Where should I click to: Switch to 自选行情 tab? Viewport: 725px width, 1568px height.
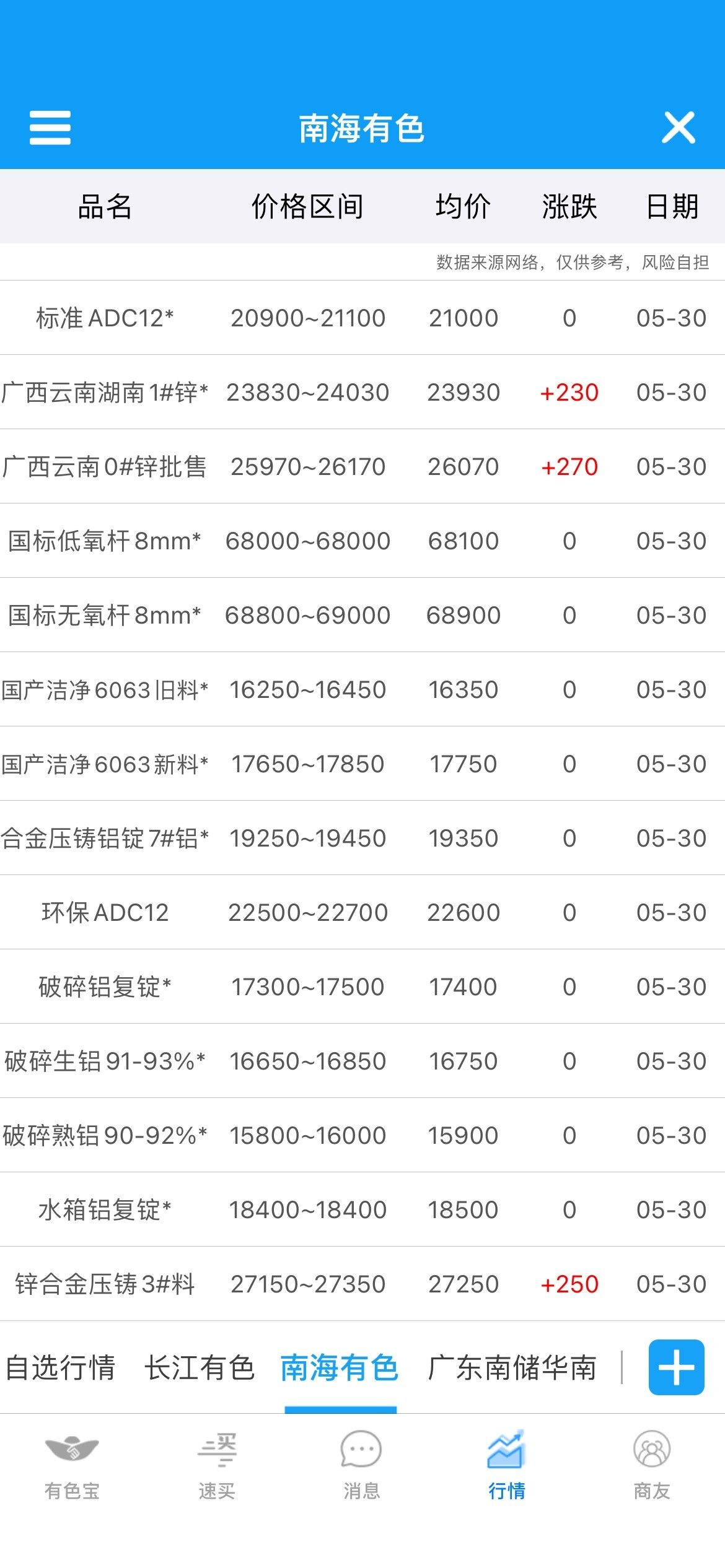[x=60, y=1367]
